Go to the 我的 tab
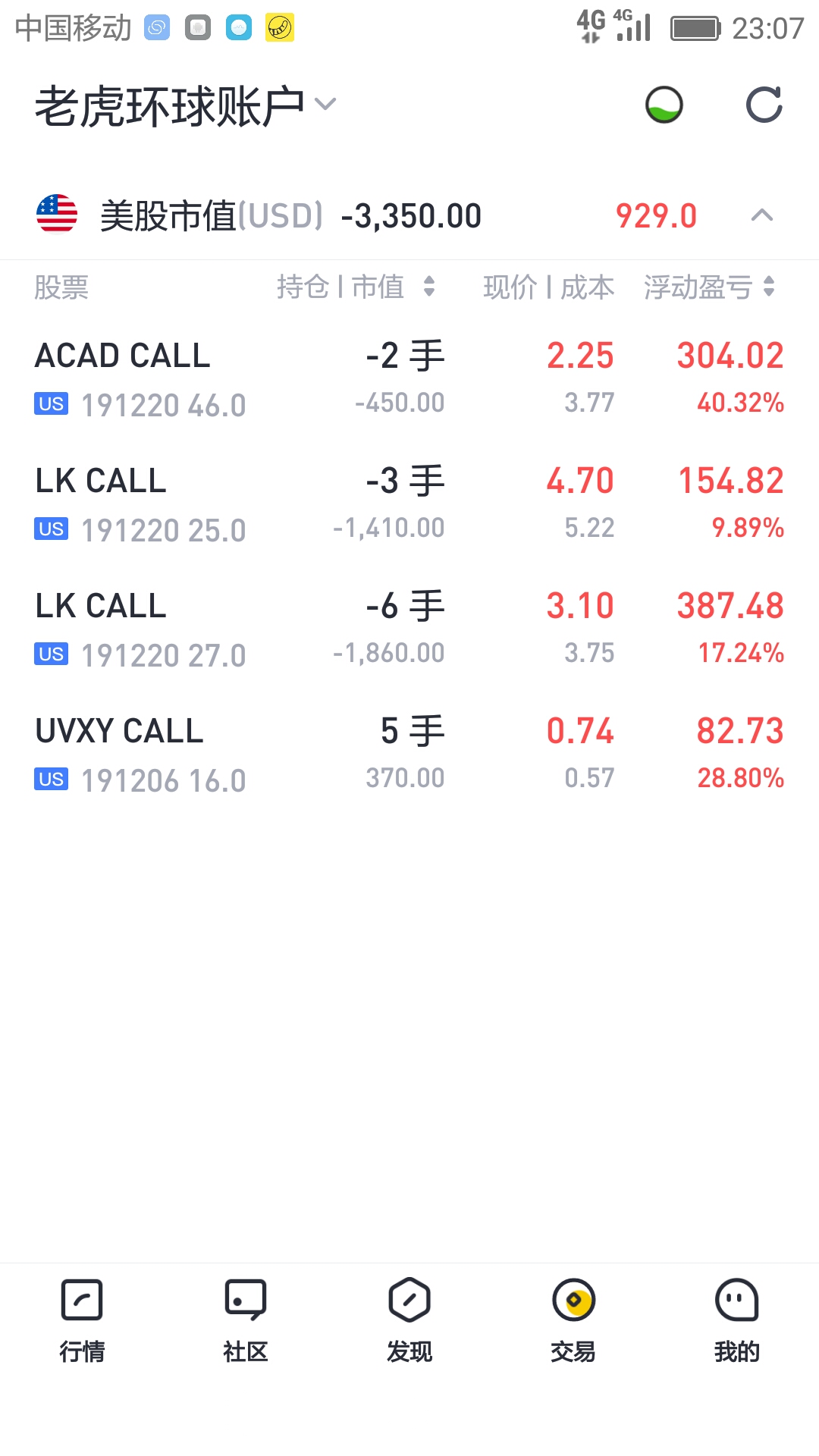 [736, 1319]
